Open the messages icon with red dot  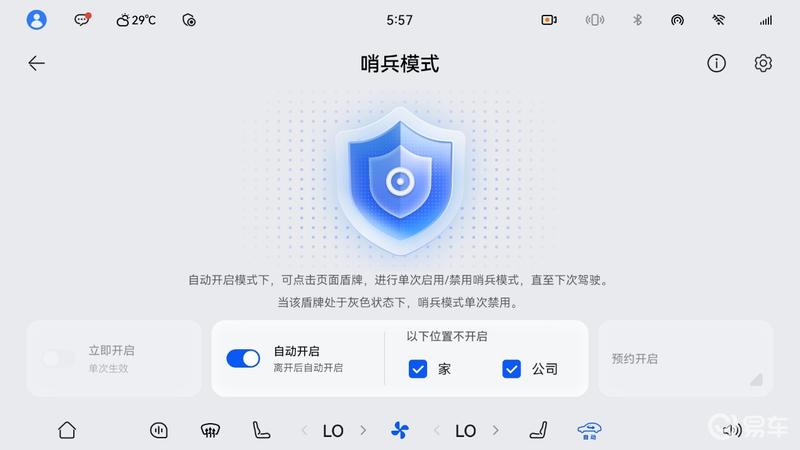82,19
